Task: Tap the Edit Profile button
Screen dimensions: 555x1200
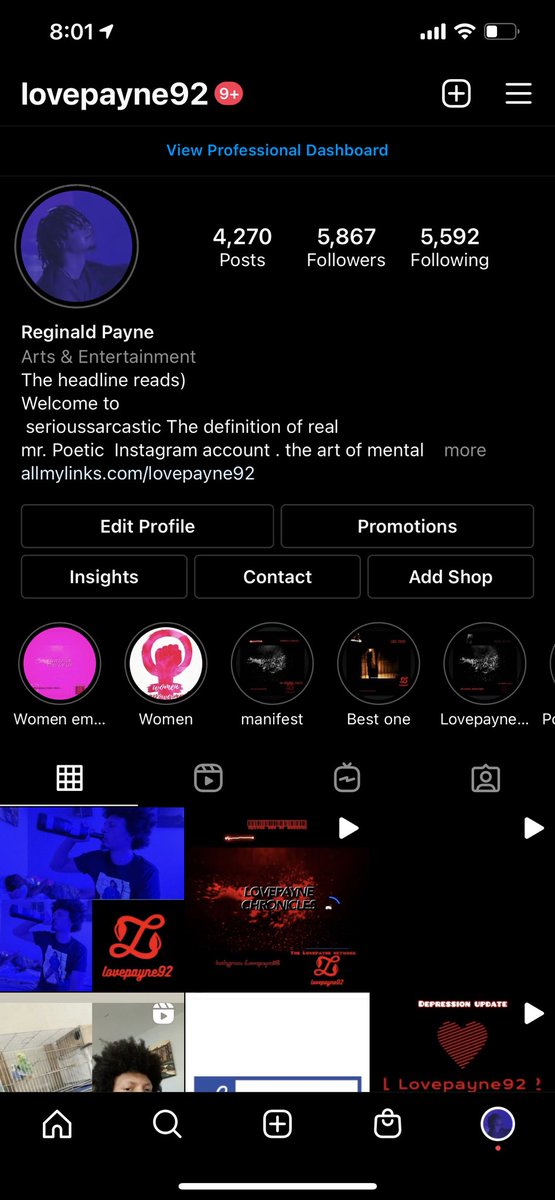Action: [x=147, y=526]
